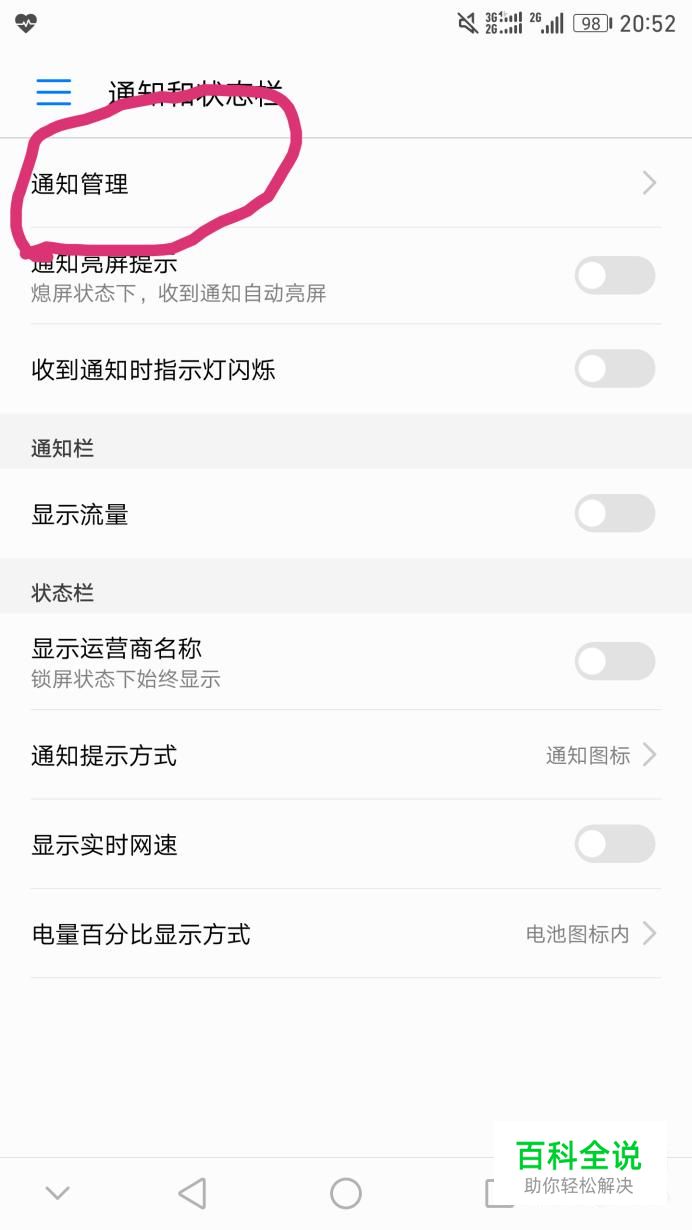
Task: Go to home via circle button
Action: (346, 1192)
